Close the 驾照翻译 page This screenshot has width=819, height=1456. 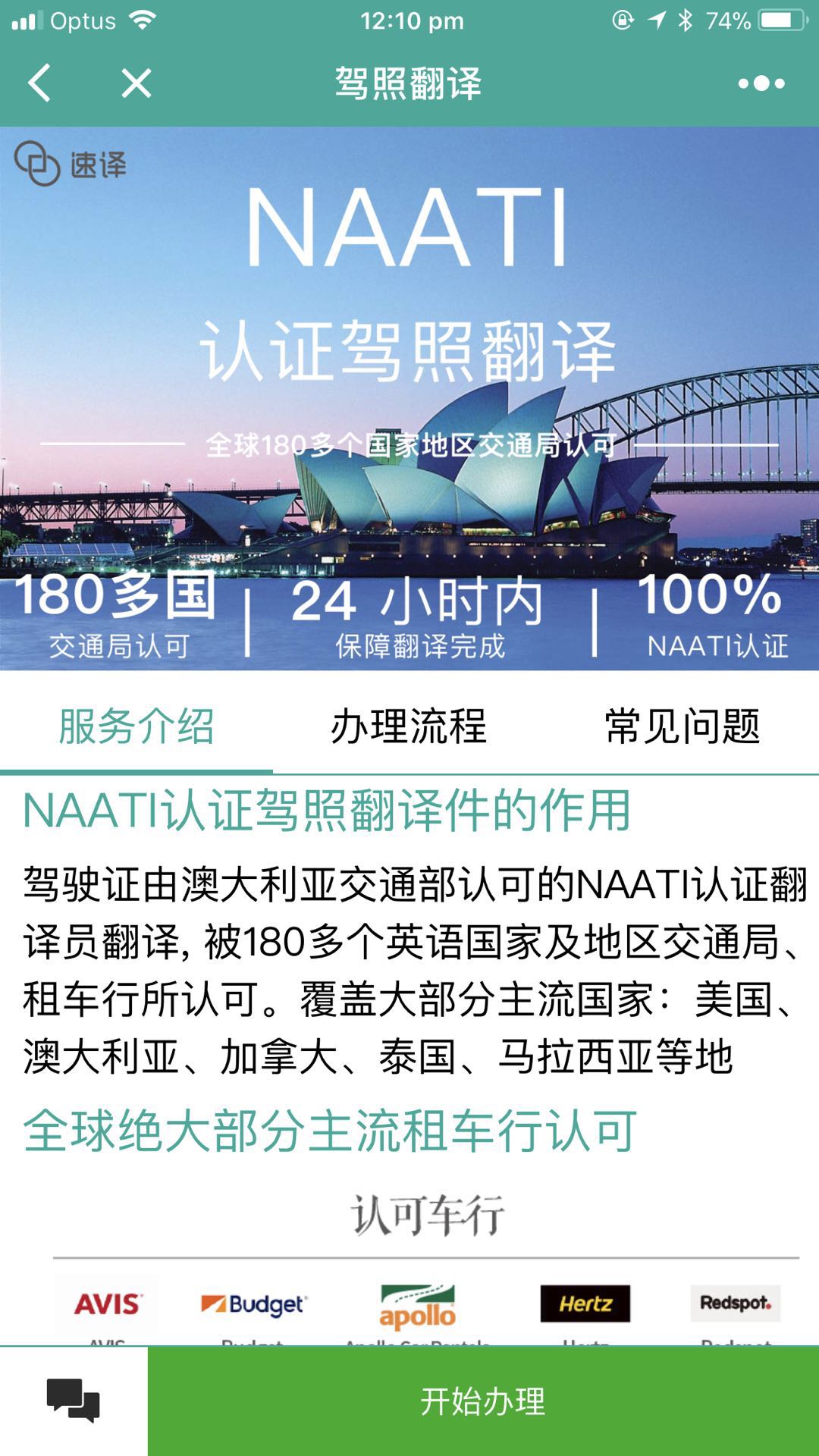coord(136,83)
